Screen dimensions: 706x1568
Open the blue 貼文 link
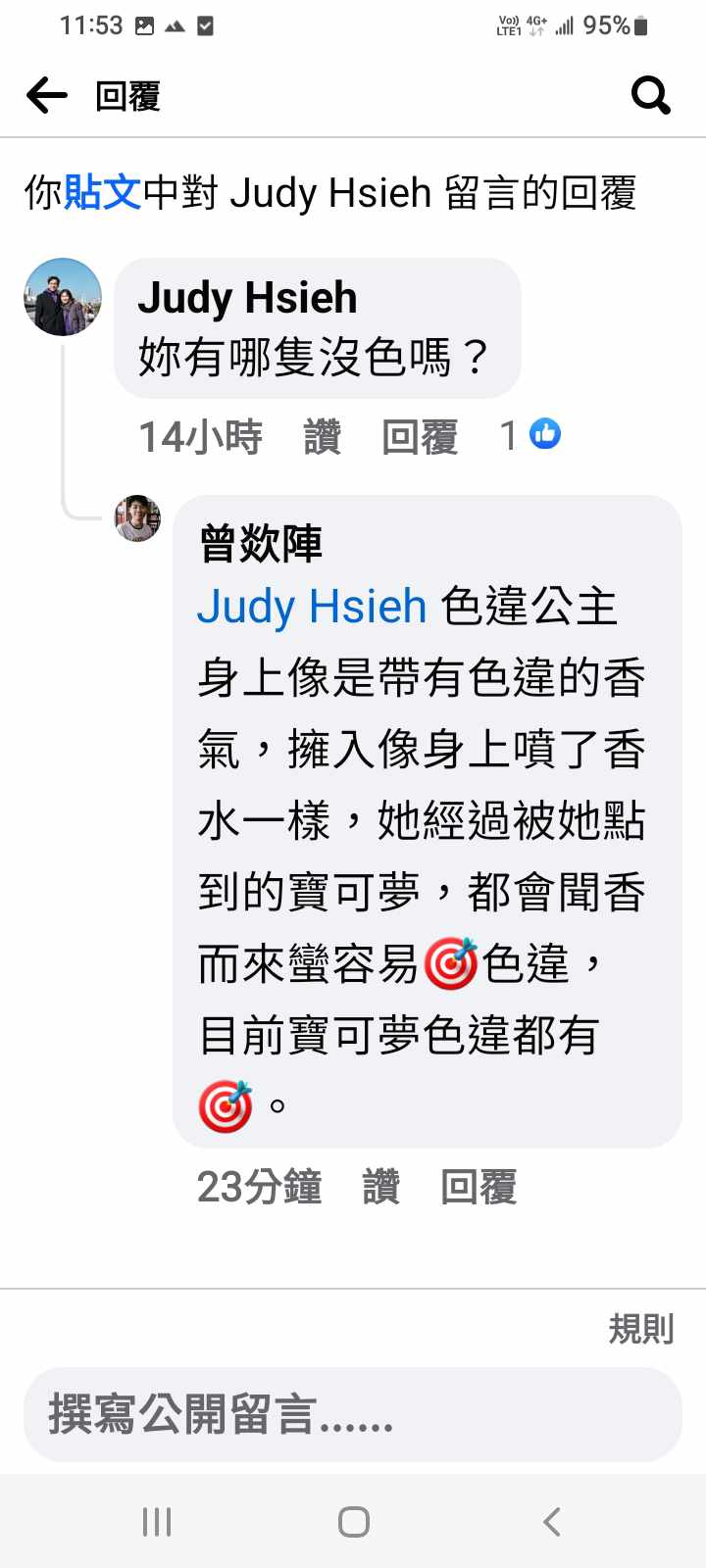[102, 192]
